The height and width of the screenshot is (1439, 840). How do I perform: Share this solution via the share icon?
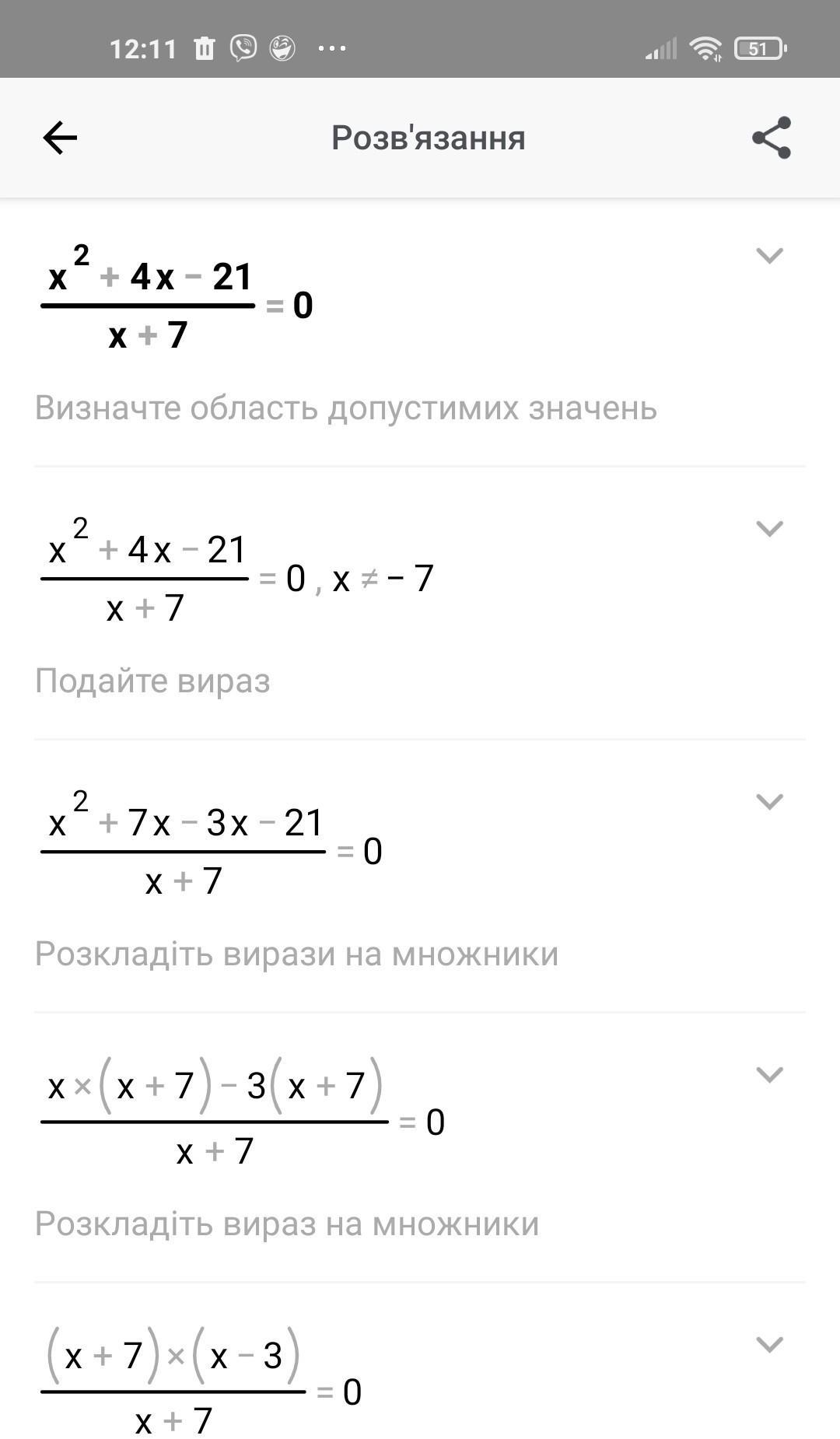pos(771,138)
